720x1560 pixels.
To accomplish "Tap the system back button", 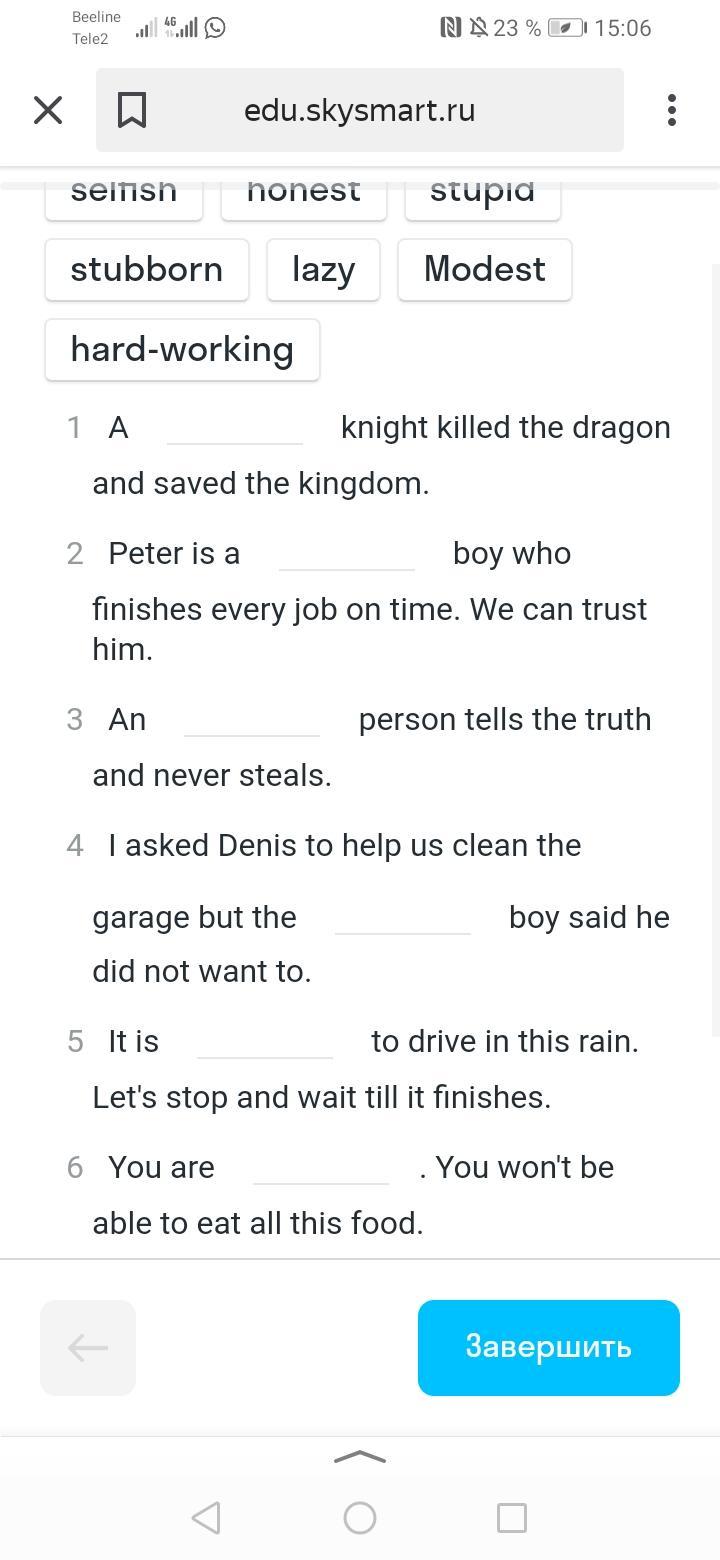I will click(206, 1518).
